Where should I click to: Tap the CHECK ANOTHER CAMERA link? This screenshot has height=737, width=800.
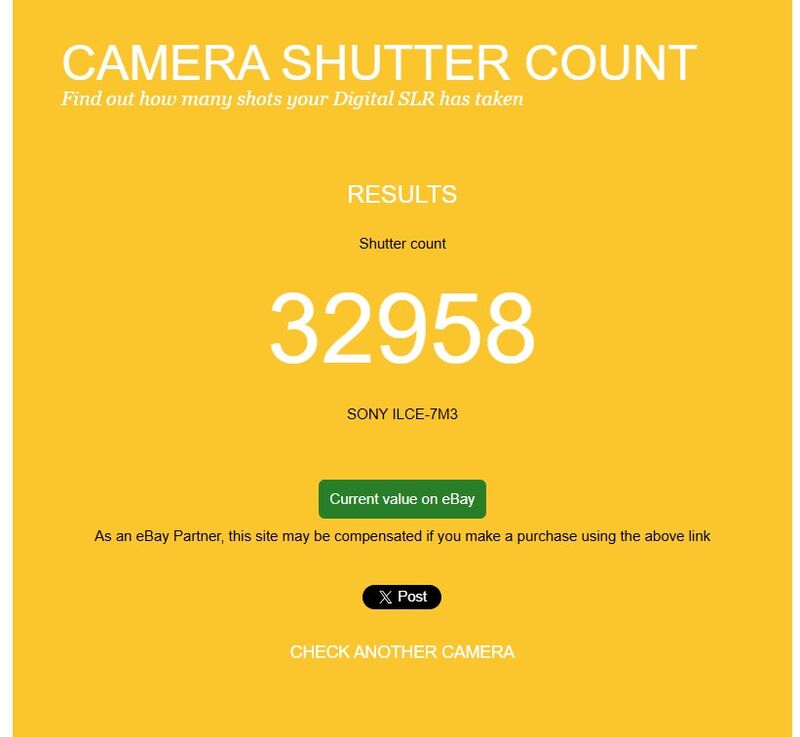point(402,652)
